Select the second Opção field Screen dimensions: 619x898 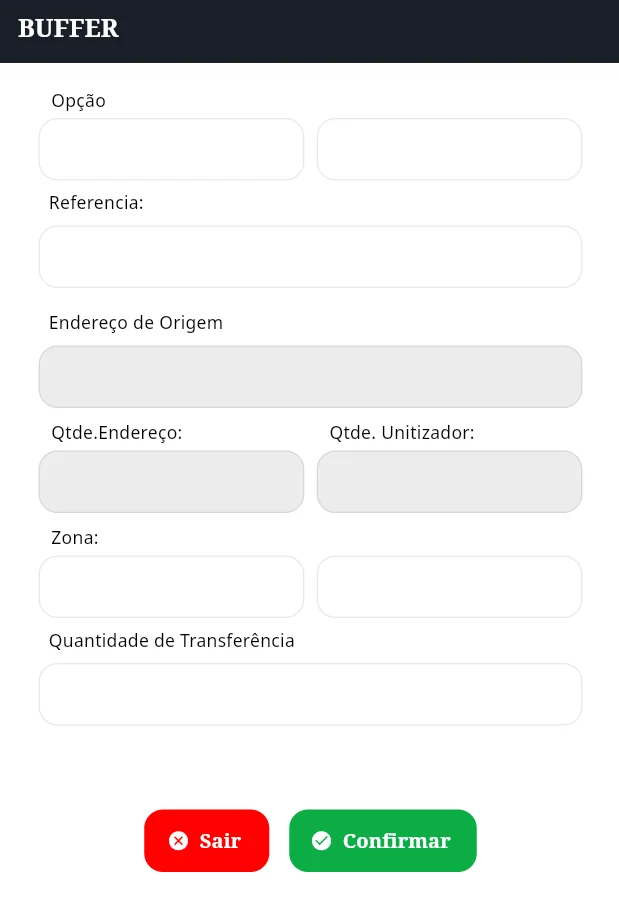(449, 150)
